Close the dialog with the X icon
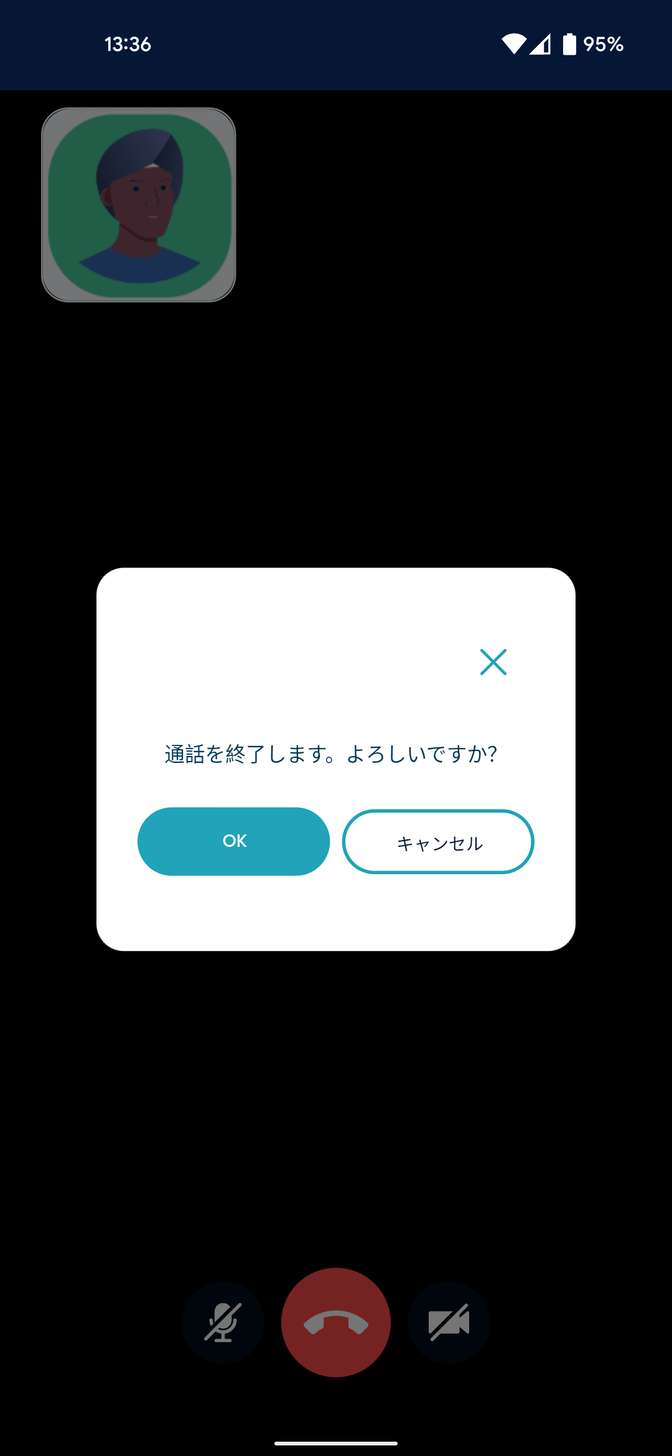 coord(493,662)
